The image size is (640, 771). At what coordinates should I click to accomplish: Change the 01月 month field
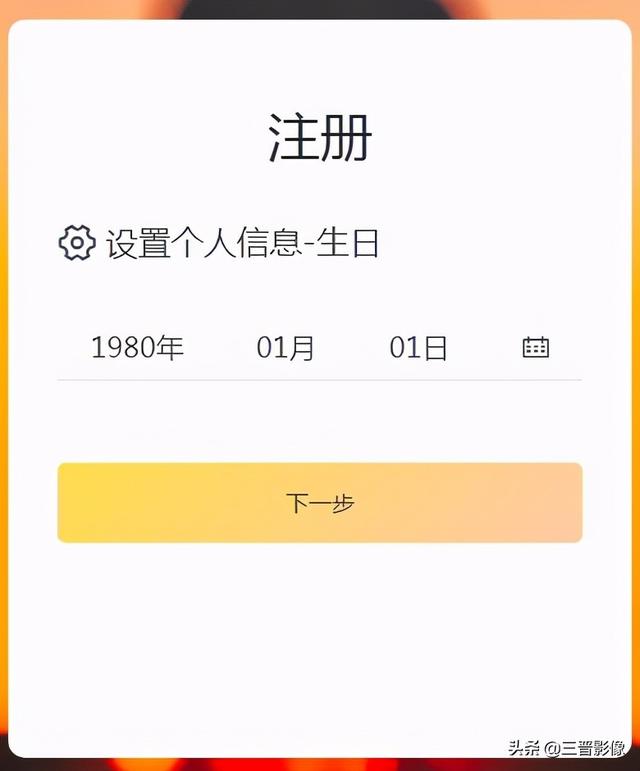pos(286,348)
